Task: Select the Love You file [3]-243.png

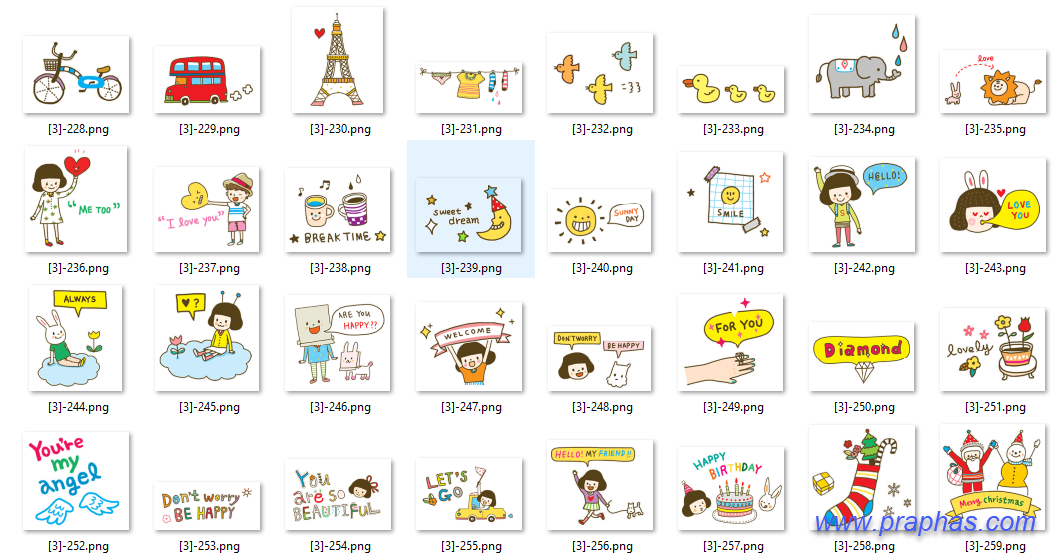Action: click(x=993, y=206)
